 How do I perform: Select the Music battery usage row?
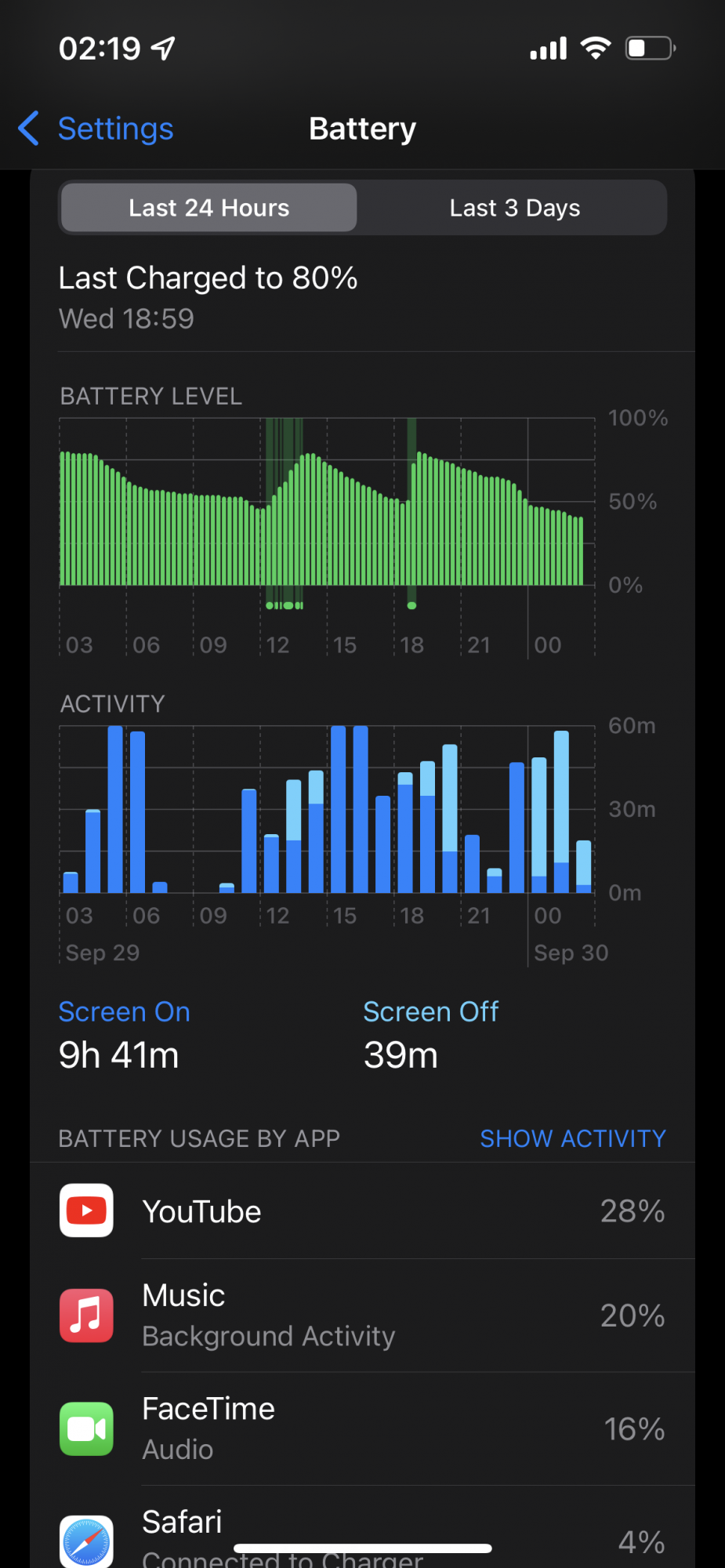coord(362,1316)
